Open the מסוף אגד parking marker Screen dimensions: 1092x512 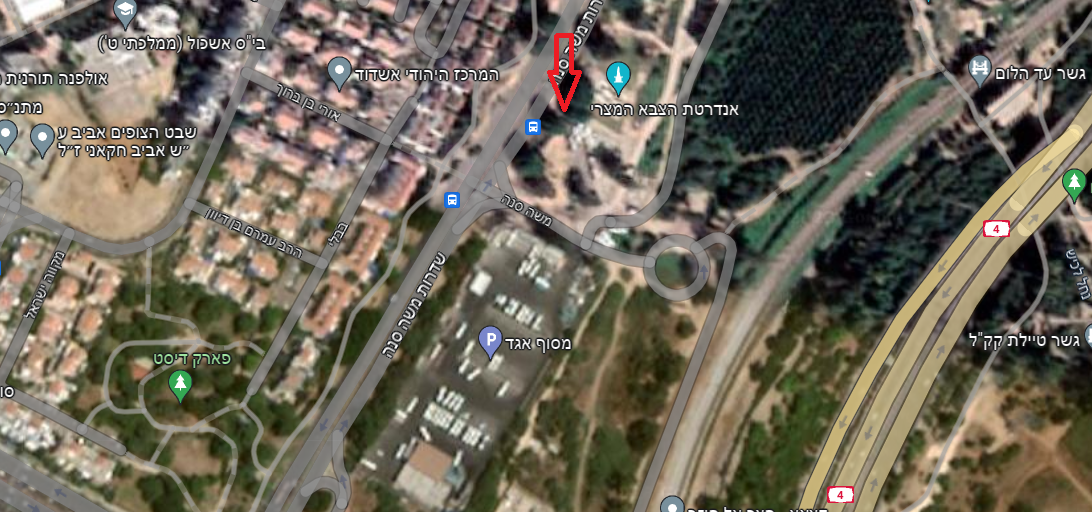point(490,343)
